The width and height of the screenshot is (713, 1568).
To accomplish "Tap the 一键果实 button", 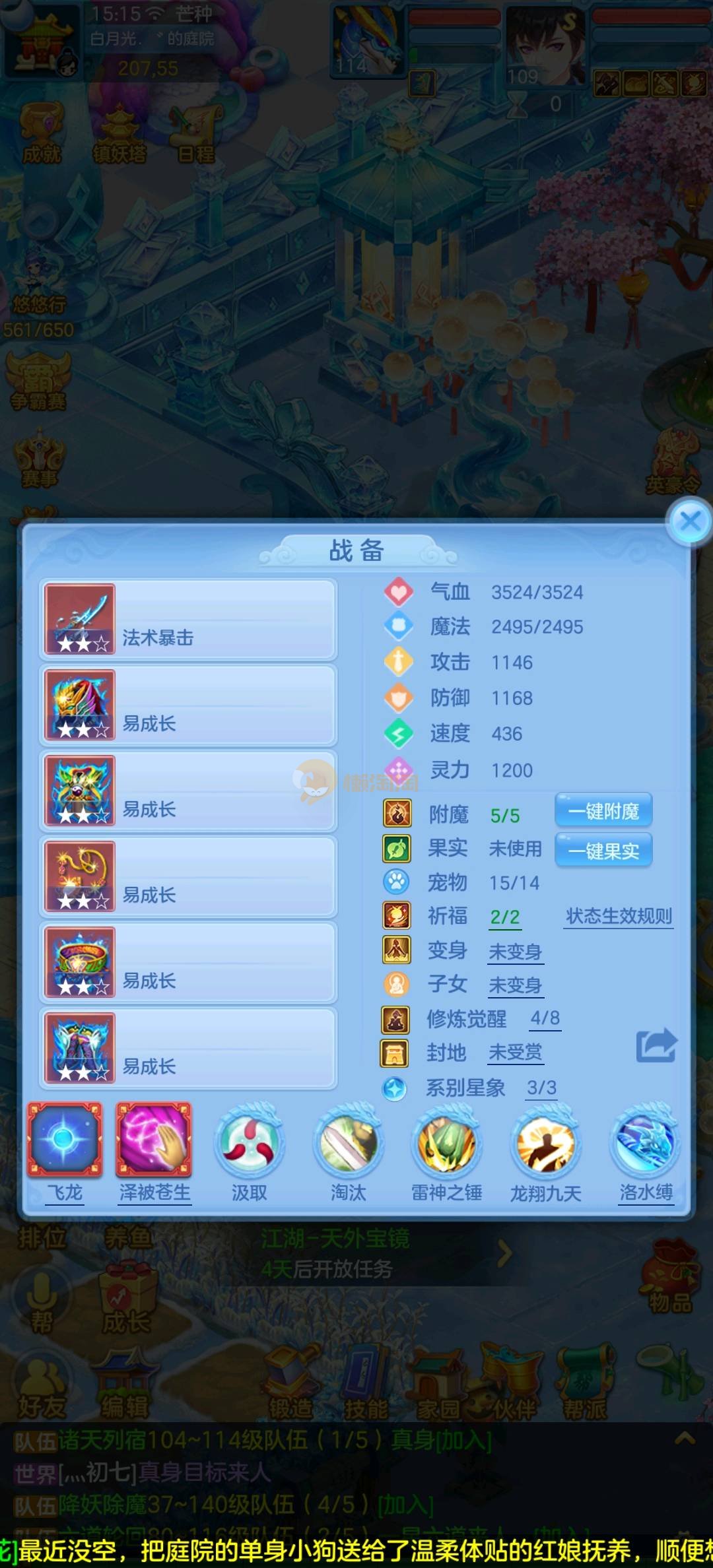I will (x=603, y=851).
